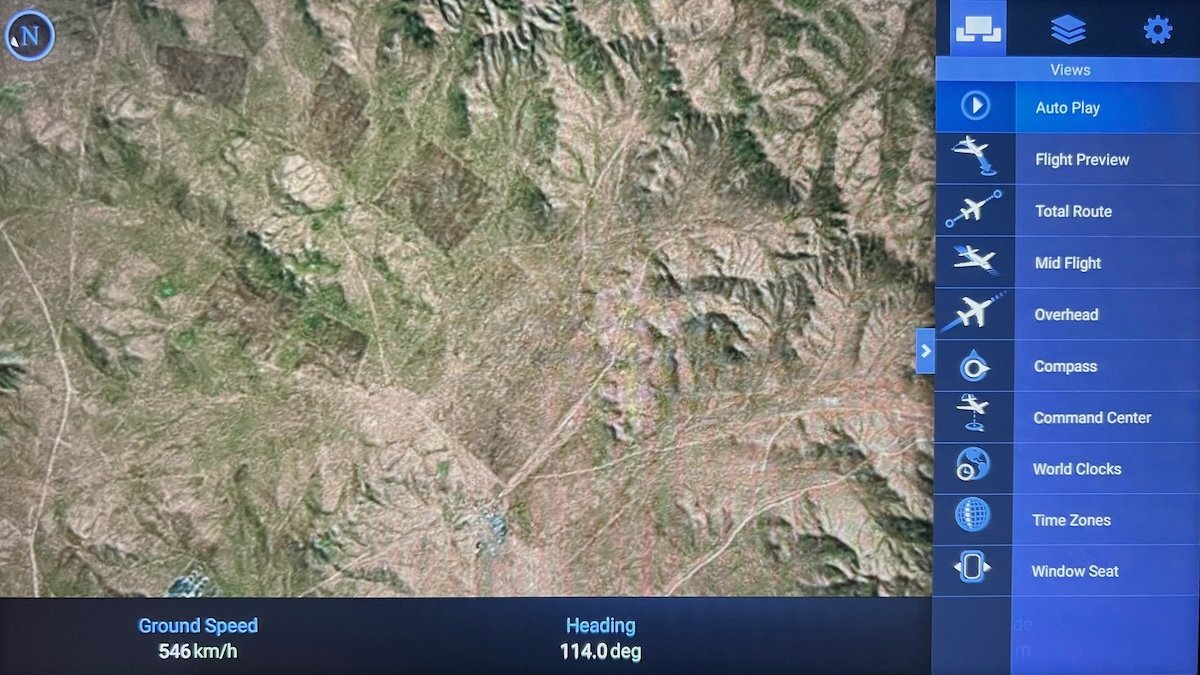This screenshot has width=1200, height=675.
Task: Show the Total Route view
Action: tap(1072, 211)
